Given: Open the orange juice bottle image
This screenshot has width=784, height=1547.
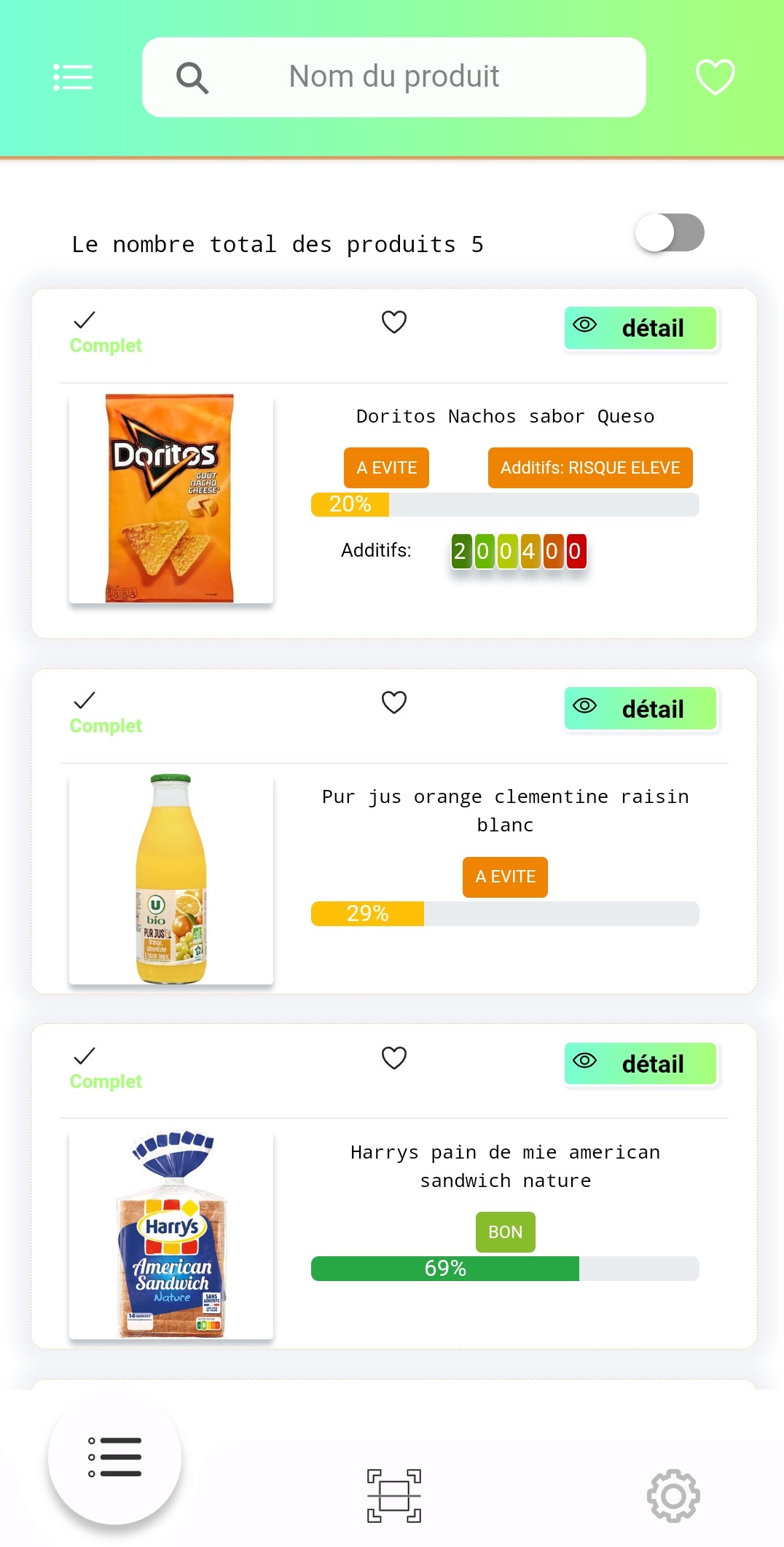Looking at the screenshot, I should pyautogui.click(x=171, y=879).
